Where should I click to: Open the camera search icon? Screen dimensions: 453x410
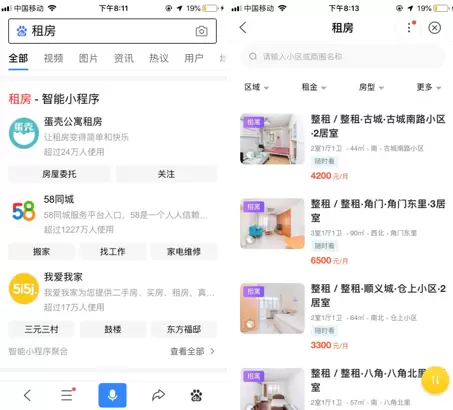tap(201, 31)
